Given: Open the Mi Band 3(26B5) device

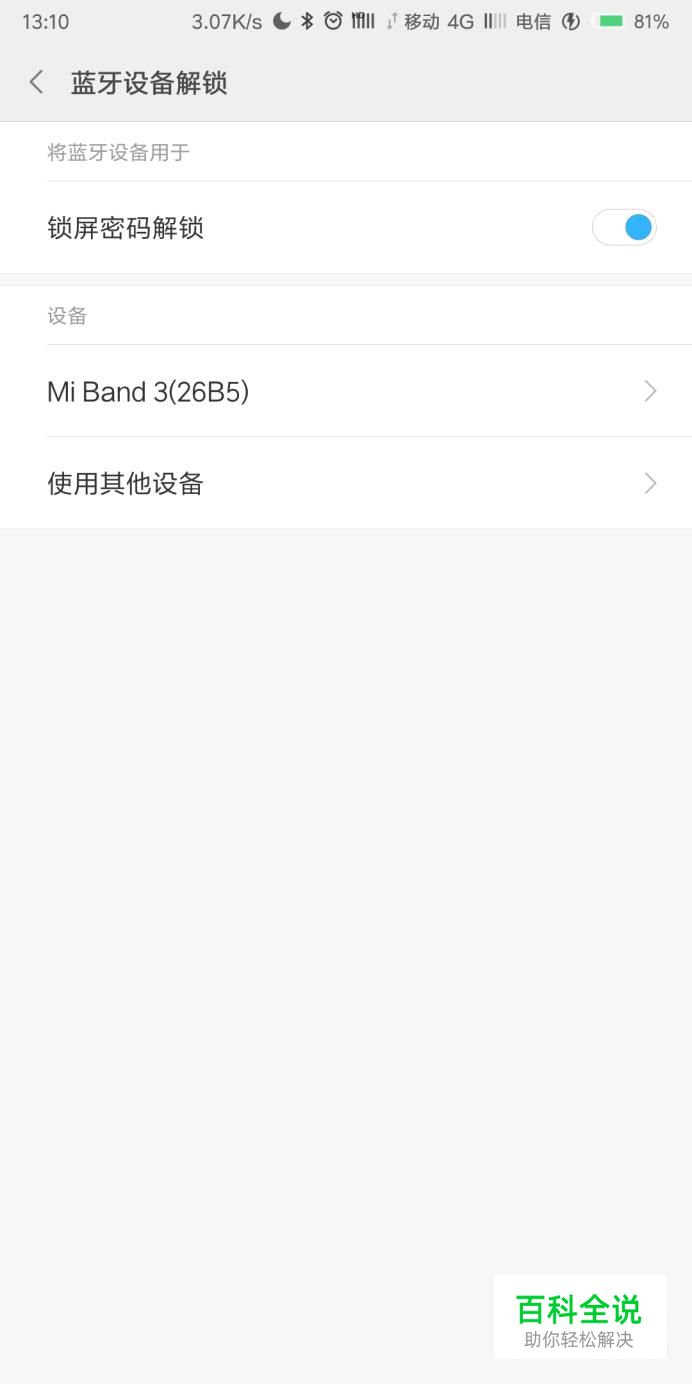Looking at the screenshot, I should [346, 391].
